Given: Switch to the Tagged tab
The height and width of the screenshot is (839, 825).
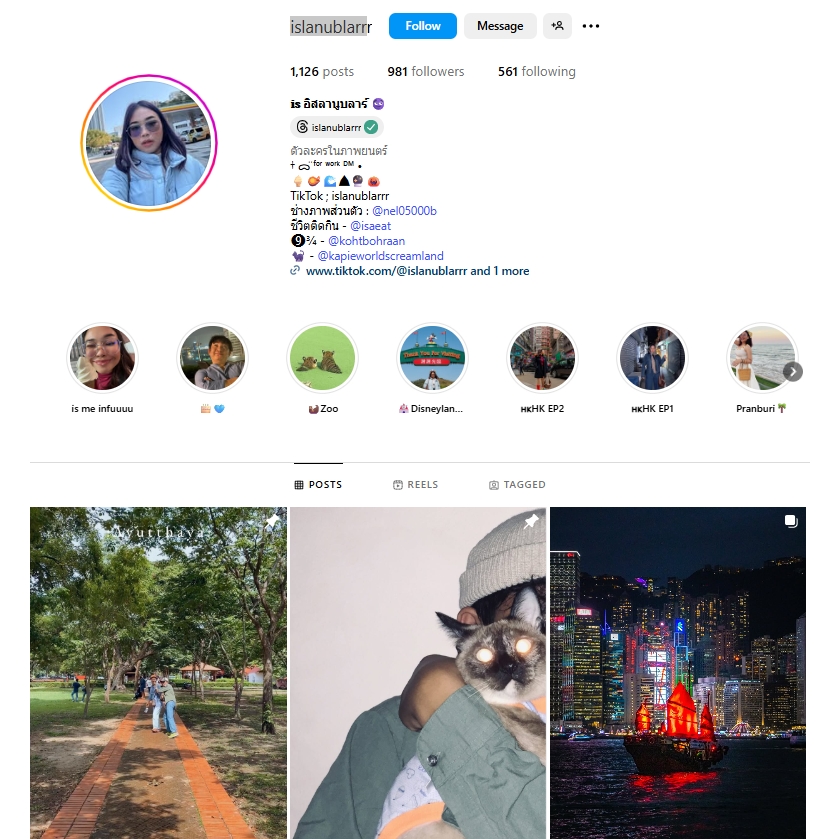Looking at the screenshot, I should point(517,485).
